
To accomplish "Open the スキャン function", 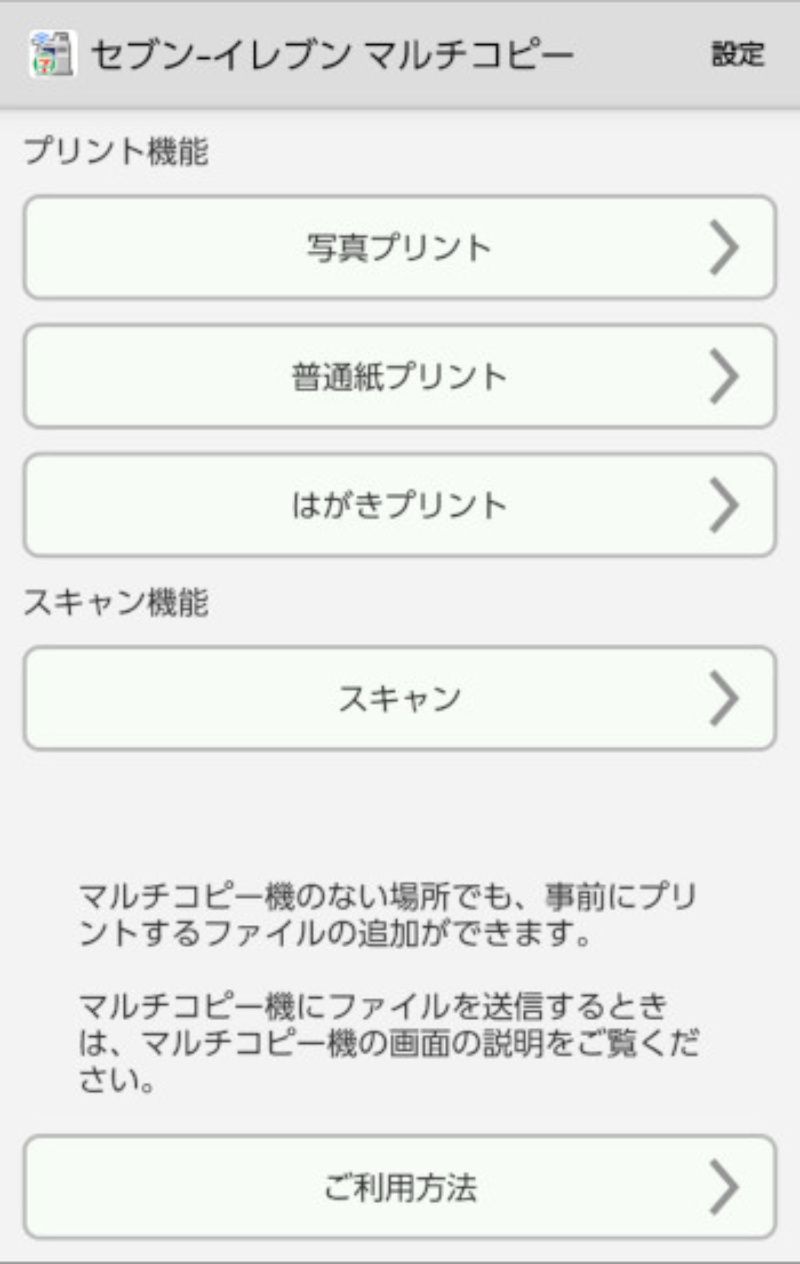I will pyautogui.click(x=400, y=698).
